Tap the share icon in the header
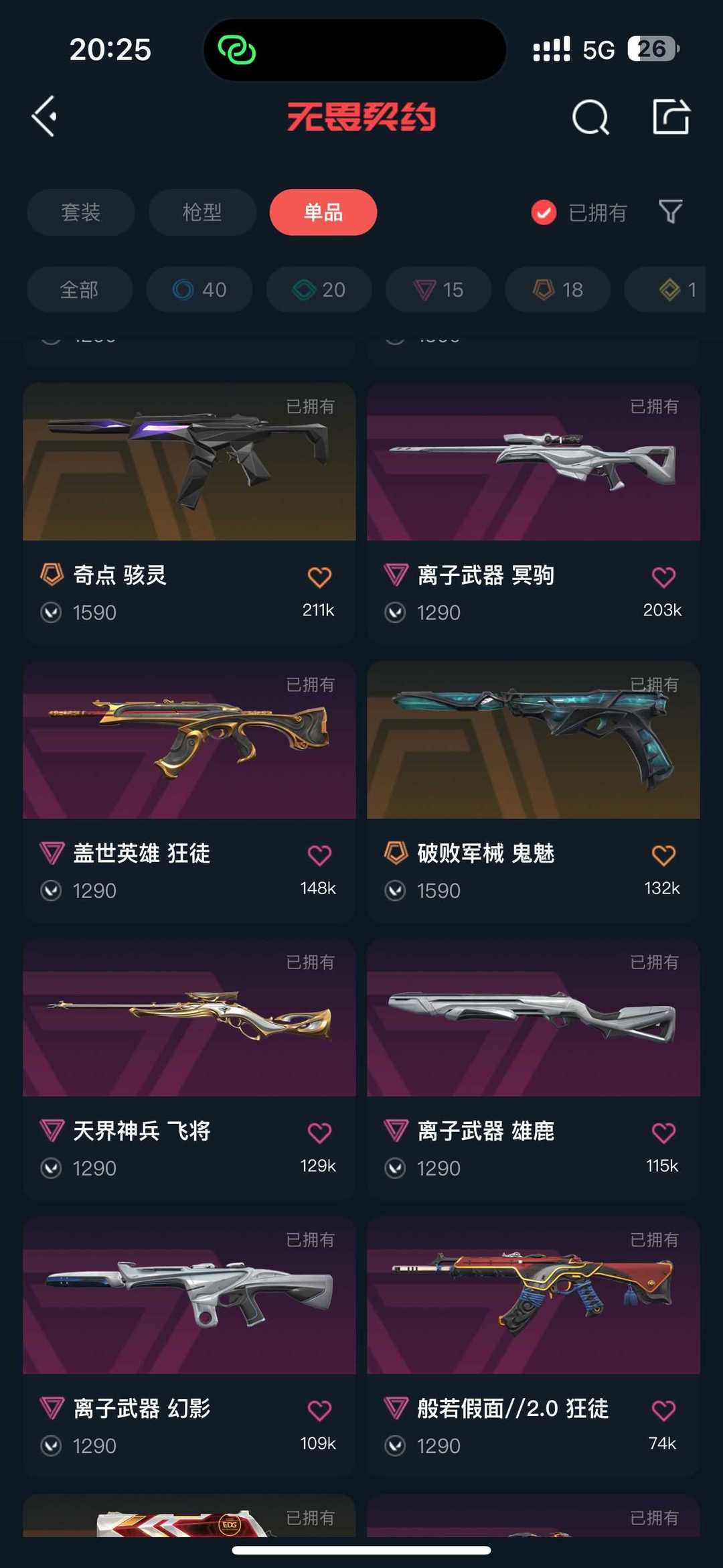This screenshot has width=723, height=1568. (671, 117)
